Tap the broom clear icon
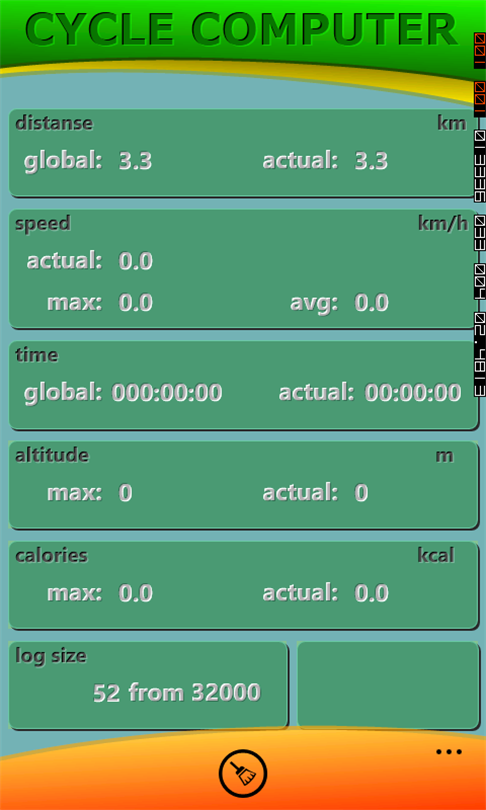This screenshot has width=486, height=810. tap(243, 773)
